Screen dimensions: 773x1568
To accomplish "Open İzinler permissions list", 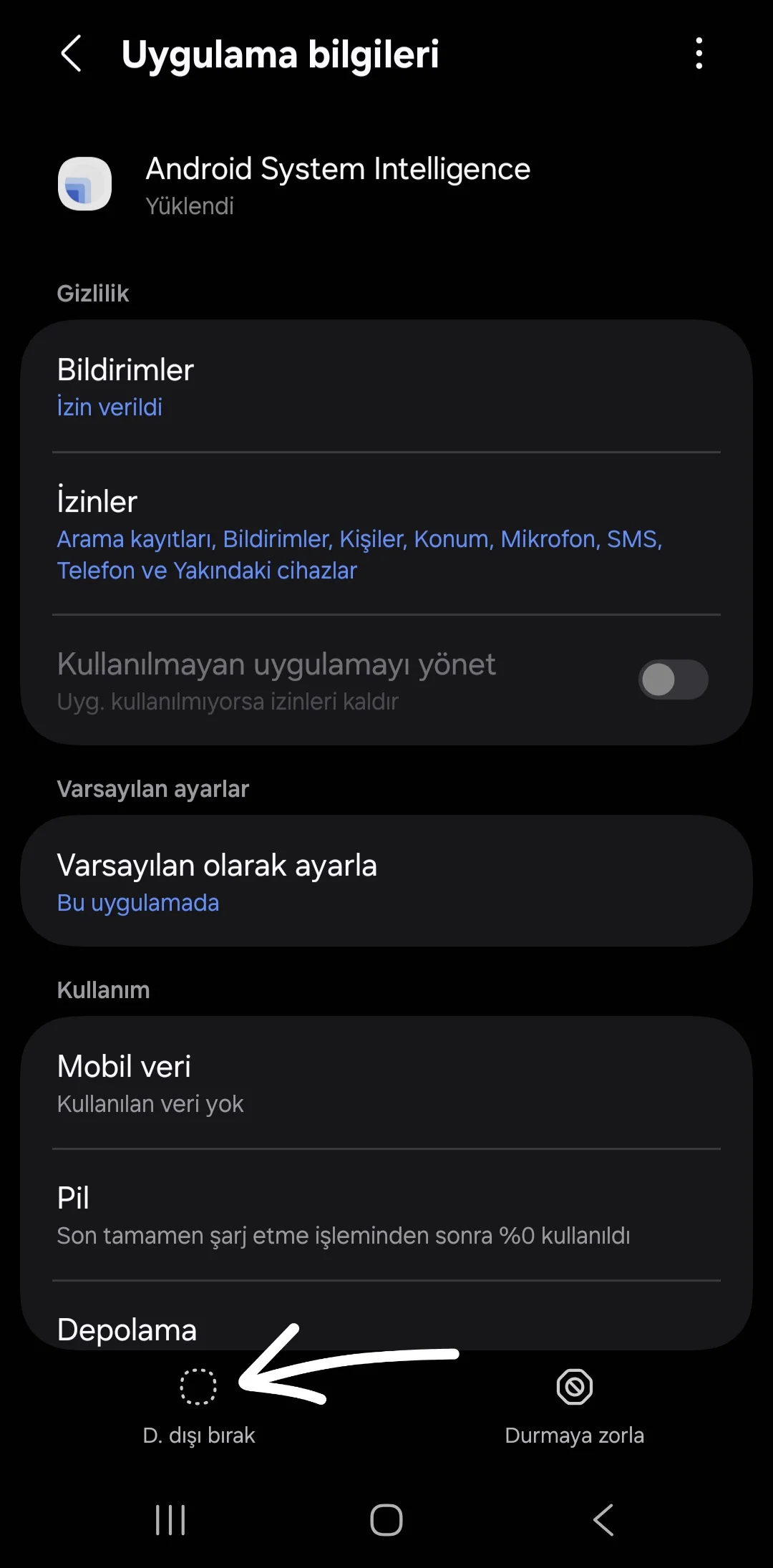I will pos(386,533).
